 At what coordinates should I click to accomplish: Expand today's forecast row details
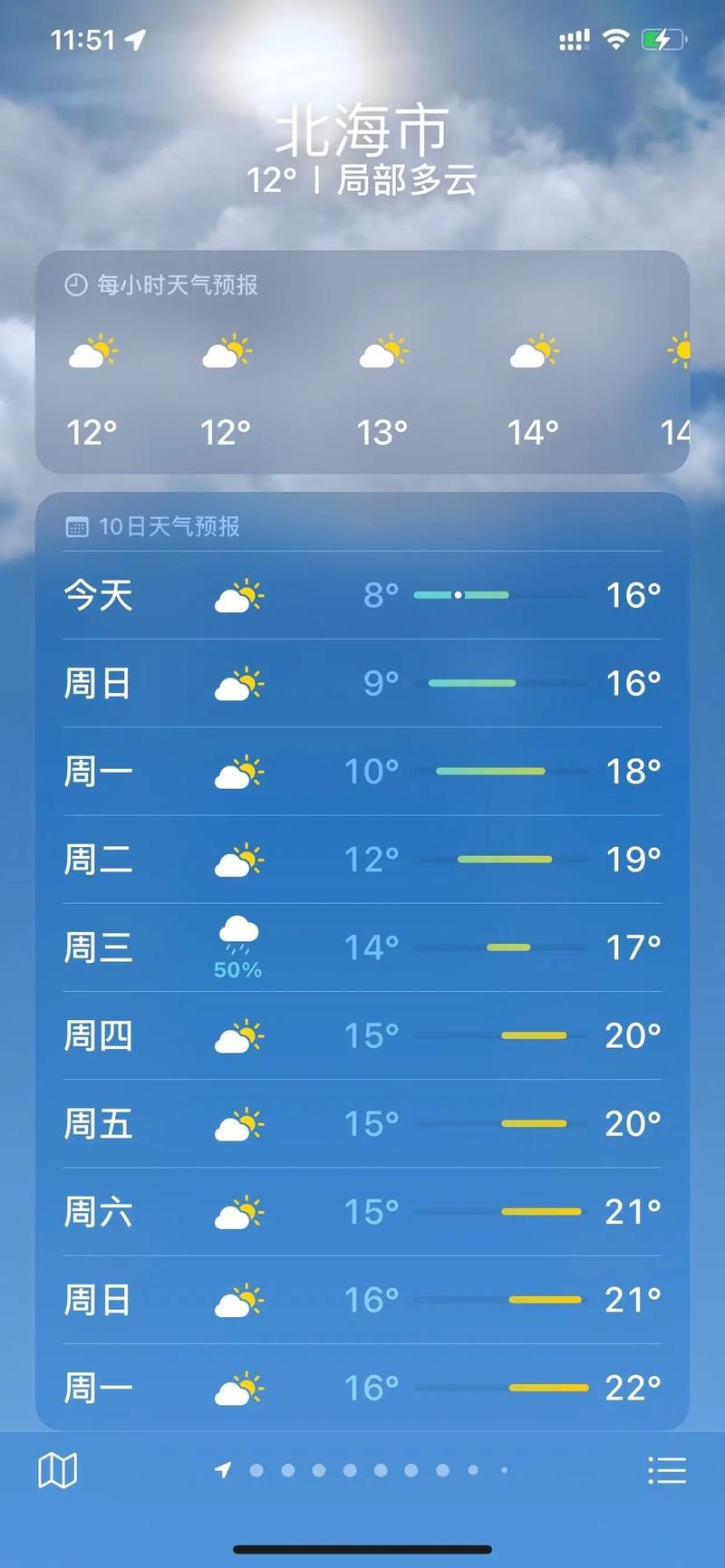(362, 595)
